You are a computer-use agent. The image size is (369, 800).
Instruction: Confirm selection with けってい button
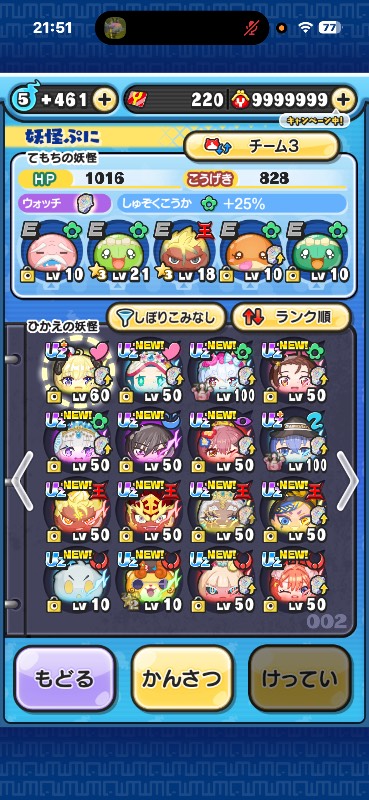click(x=300, y=679)
